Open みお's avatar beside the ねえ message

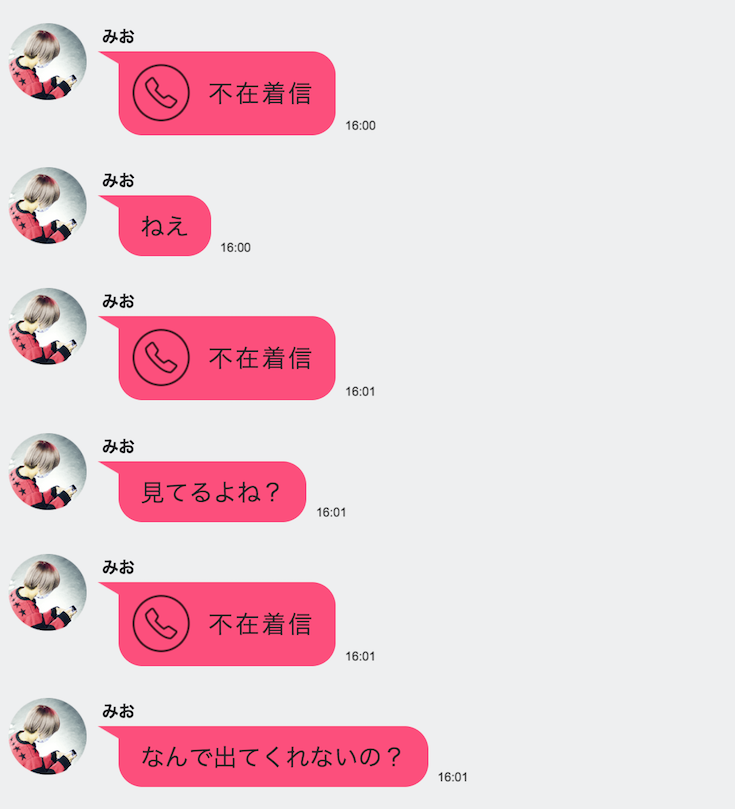(x=48, y=205)
